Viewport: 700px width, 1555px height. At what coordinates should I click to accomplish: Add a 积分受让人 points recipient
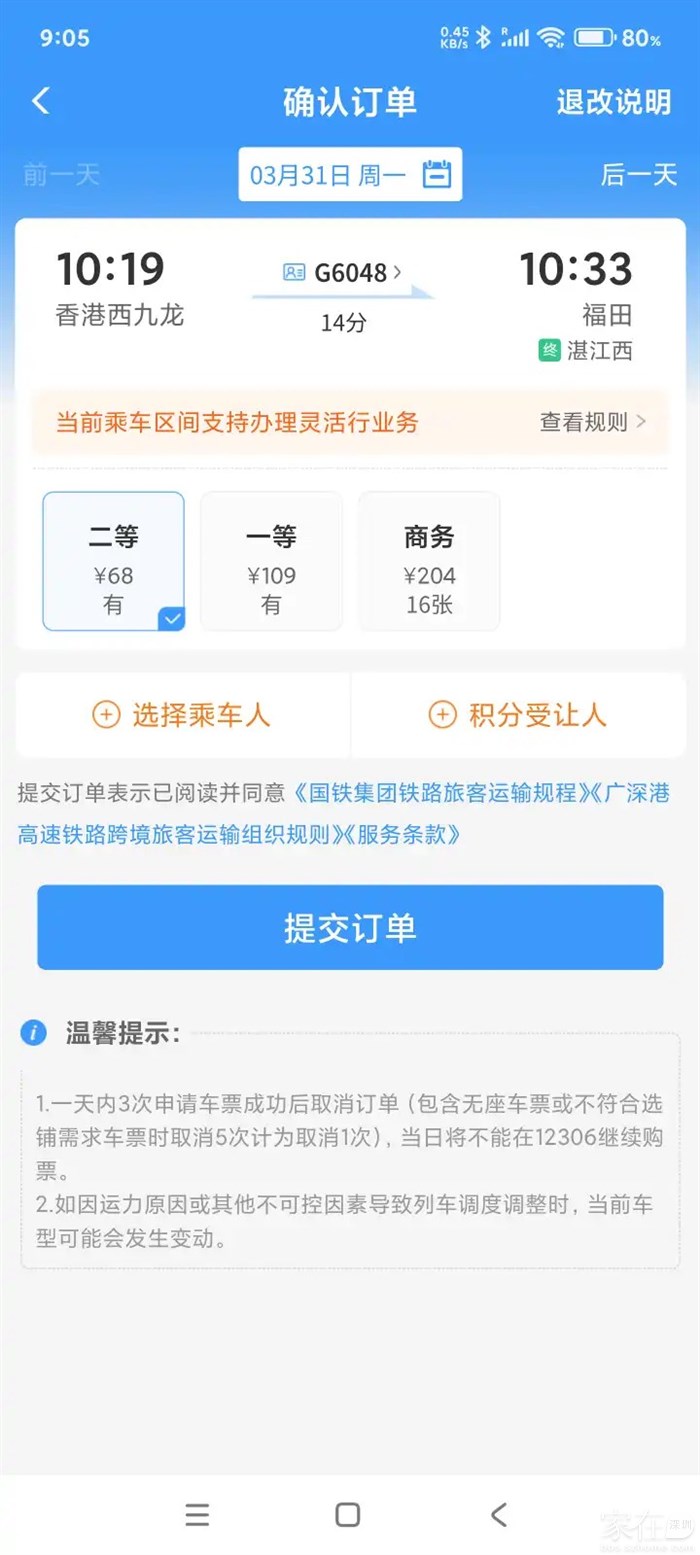[x=518, y=715]
